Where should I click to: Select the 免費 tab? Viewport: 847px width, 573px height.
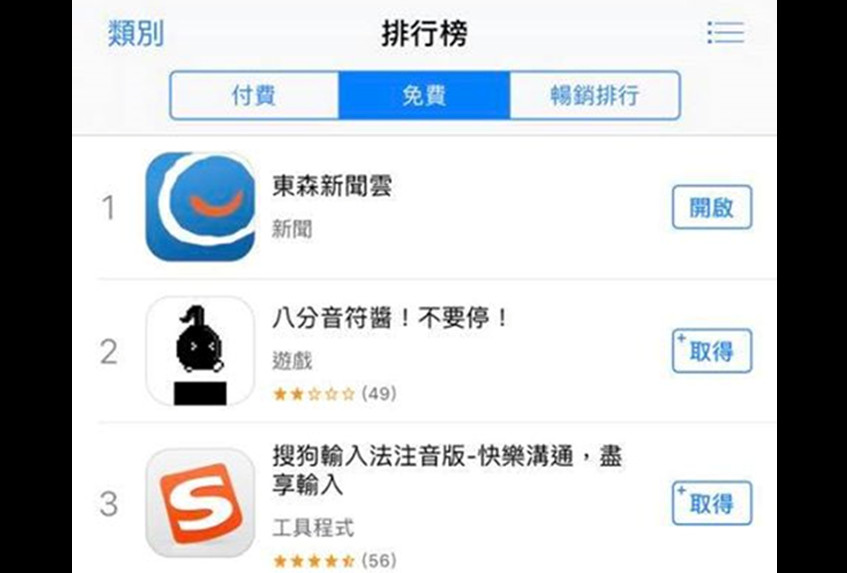coord(424,96)
